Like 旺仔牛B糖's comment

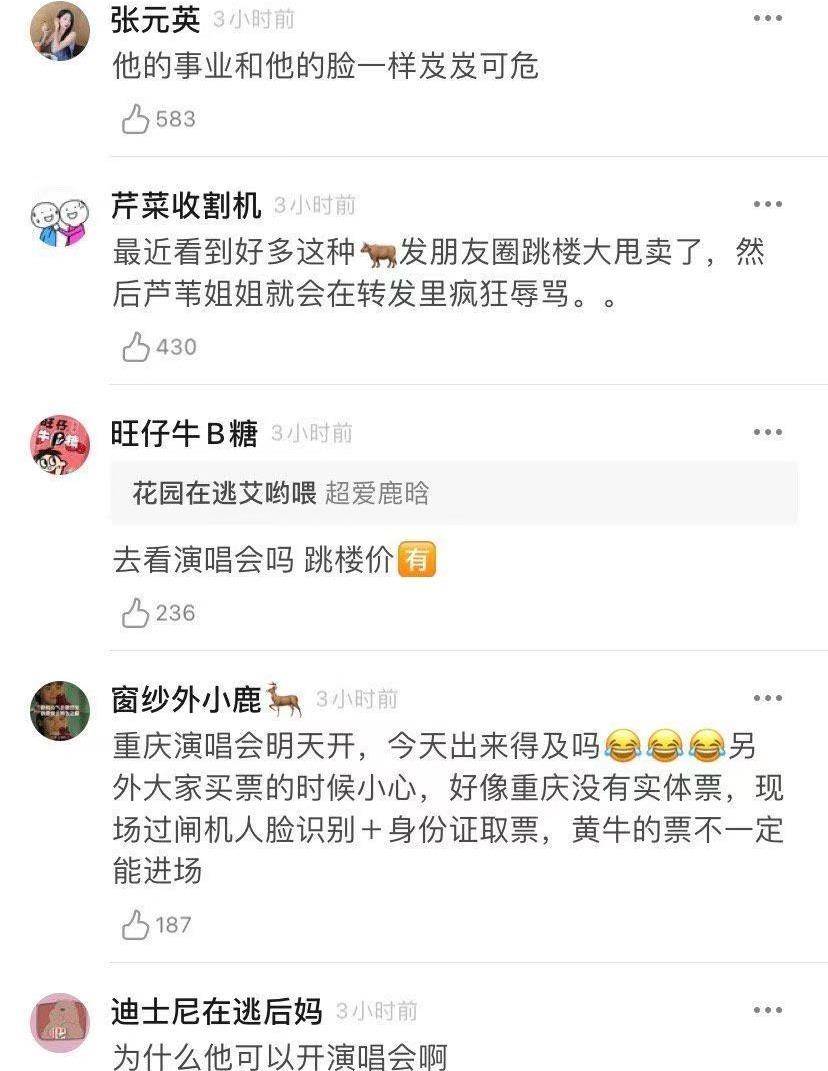[136, 613]
